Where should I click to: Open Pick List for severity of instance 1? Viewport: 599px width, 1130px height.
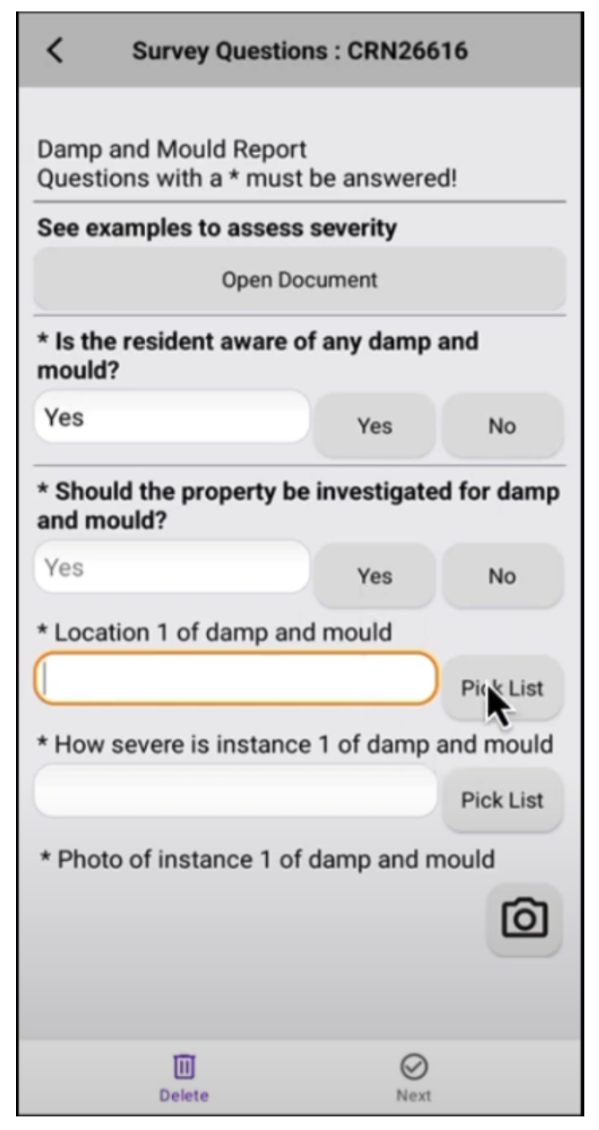click(x=502, y=800)
